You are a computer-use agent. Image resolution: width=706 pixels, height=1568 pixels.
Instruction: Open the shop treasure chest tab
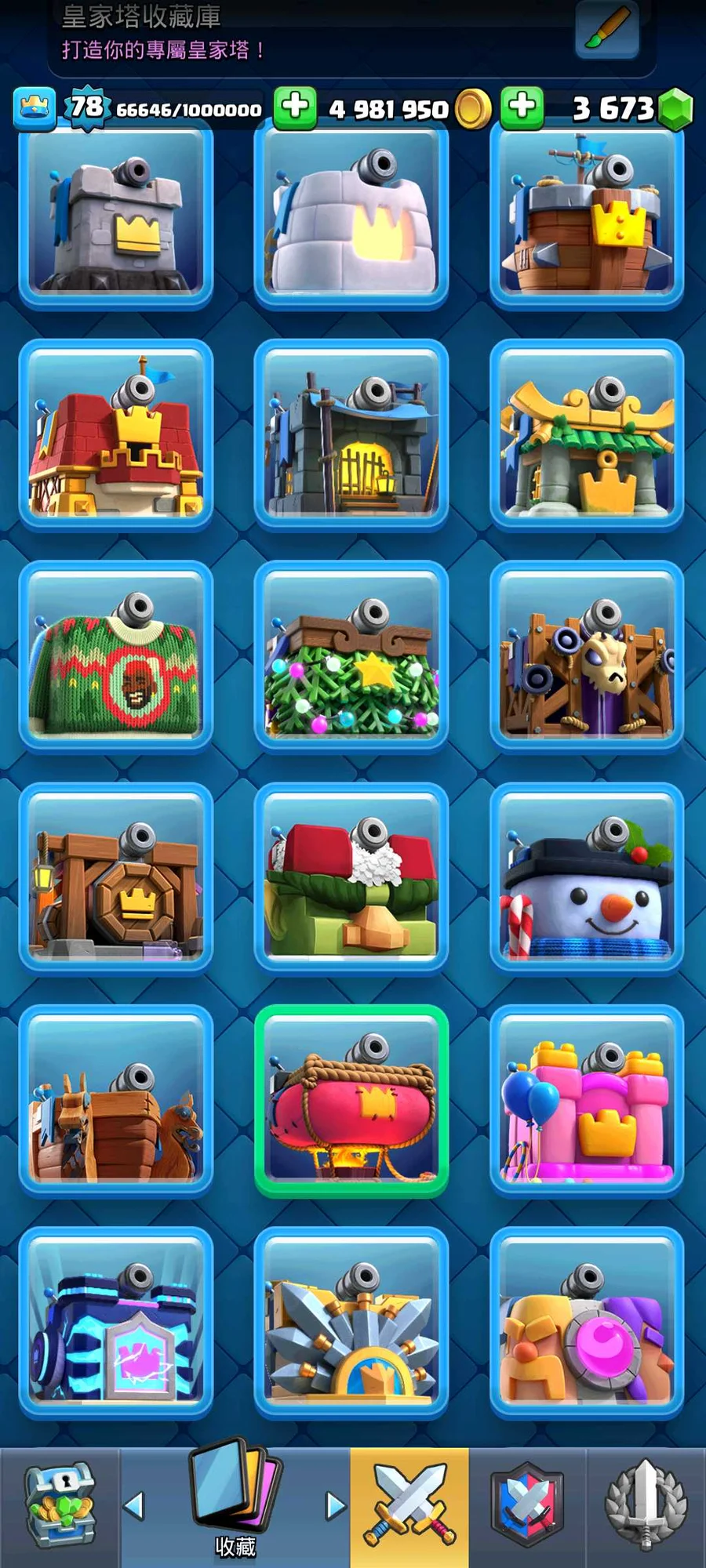(60, 1507)
